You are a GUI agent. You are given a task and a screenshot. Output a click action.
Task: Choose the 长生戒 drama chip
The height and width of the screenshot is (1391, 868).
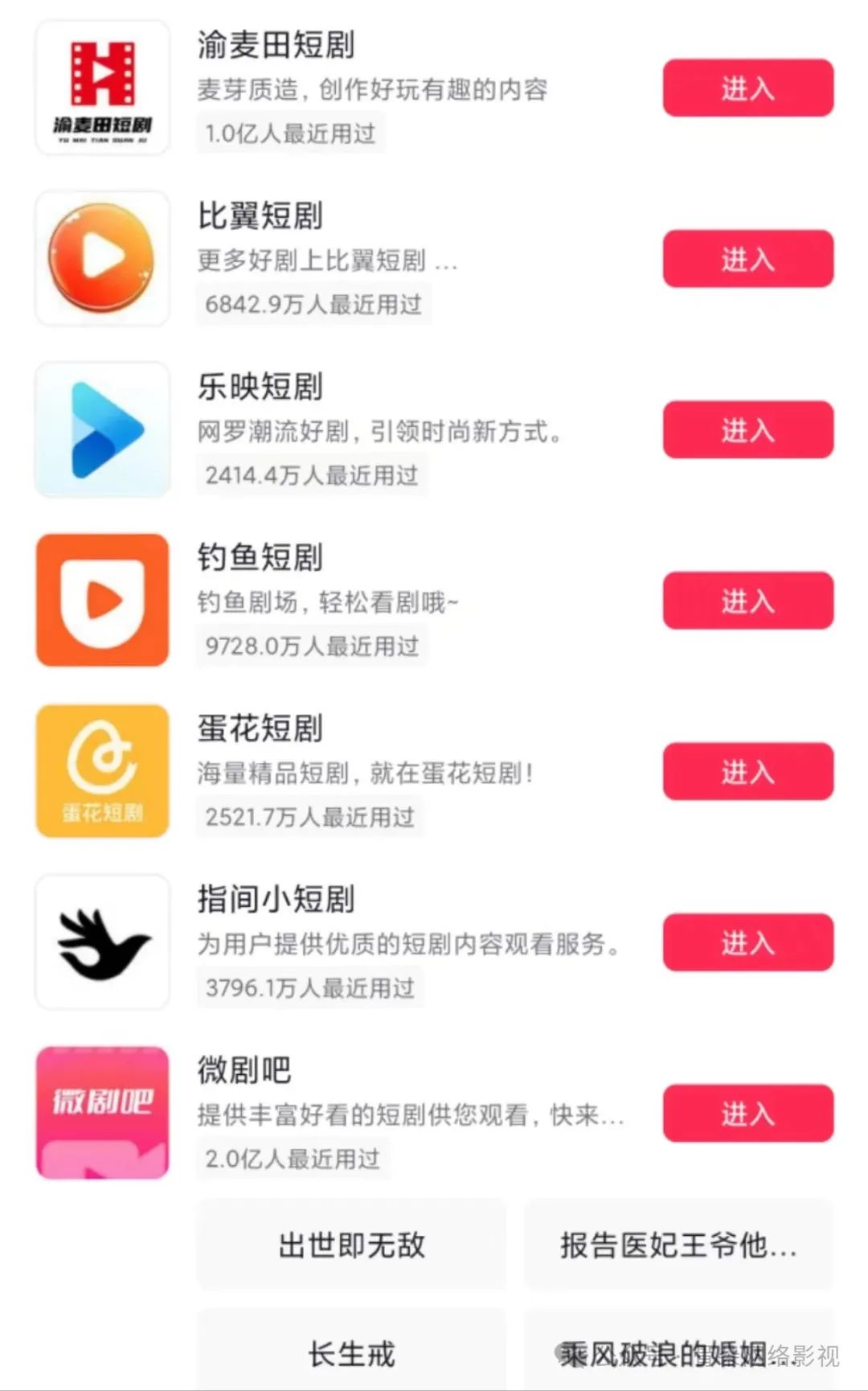[x=351, y=1354]
